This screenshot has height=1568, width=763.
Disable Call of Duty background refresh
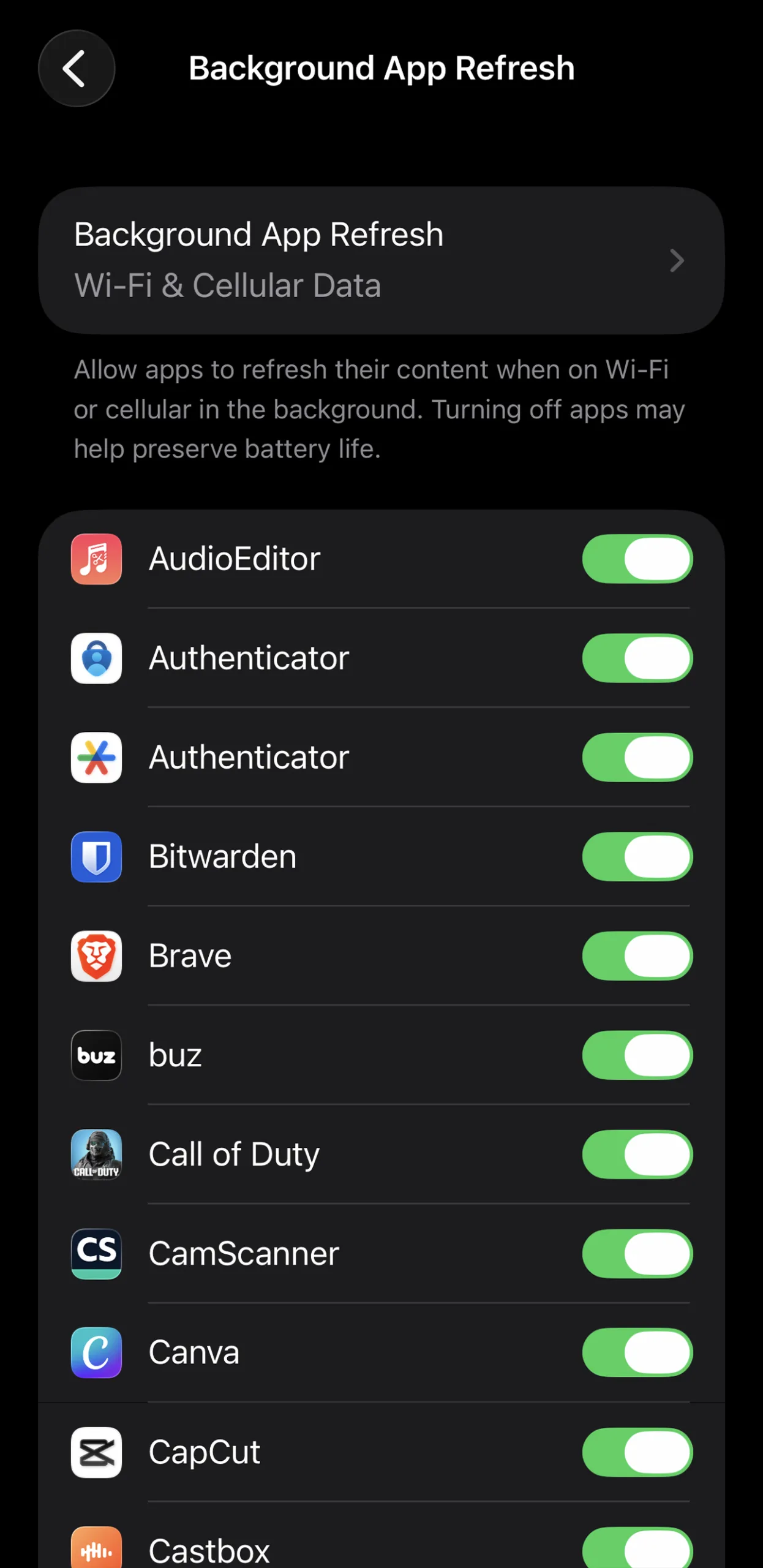637,1154
